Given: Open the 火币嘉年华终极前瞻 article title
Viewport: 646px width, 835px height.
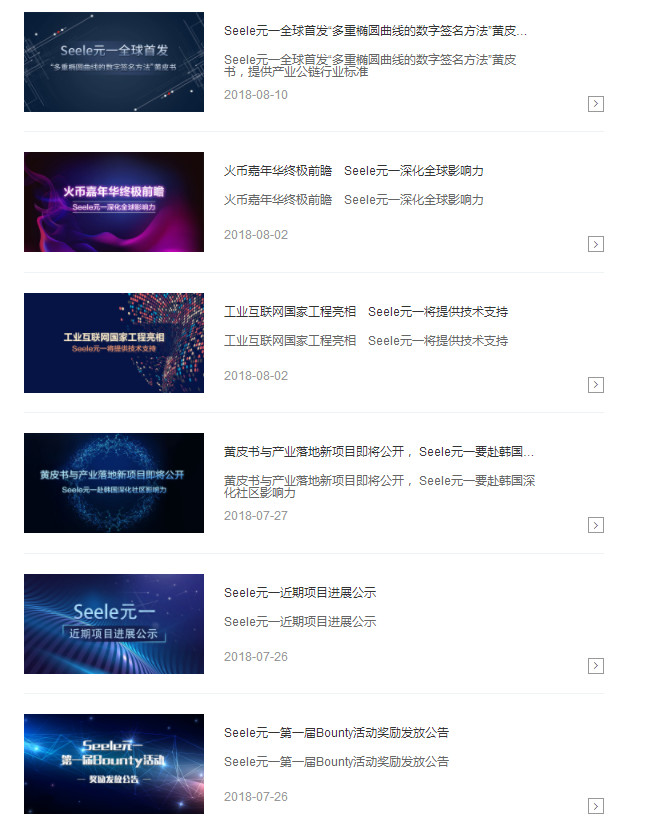Looking at the screenshot, I should (x=354, y=171).
